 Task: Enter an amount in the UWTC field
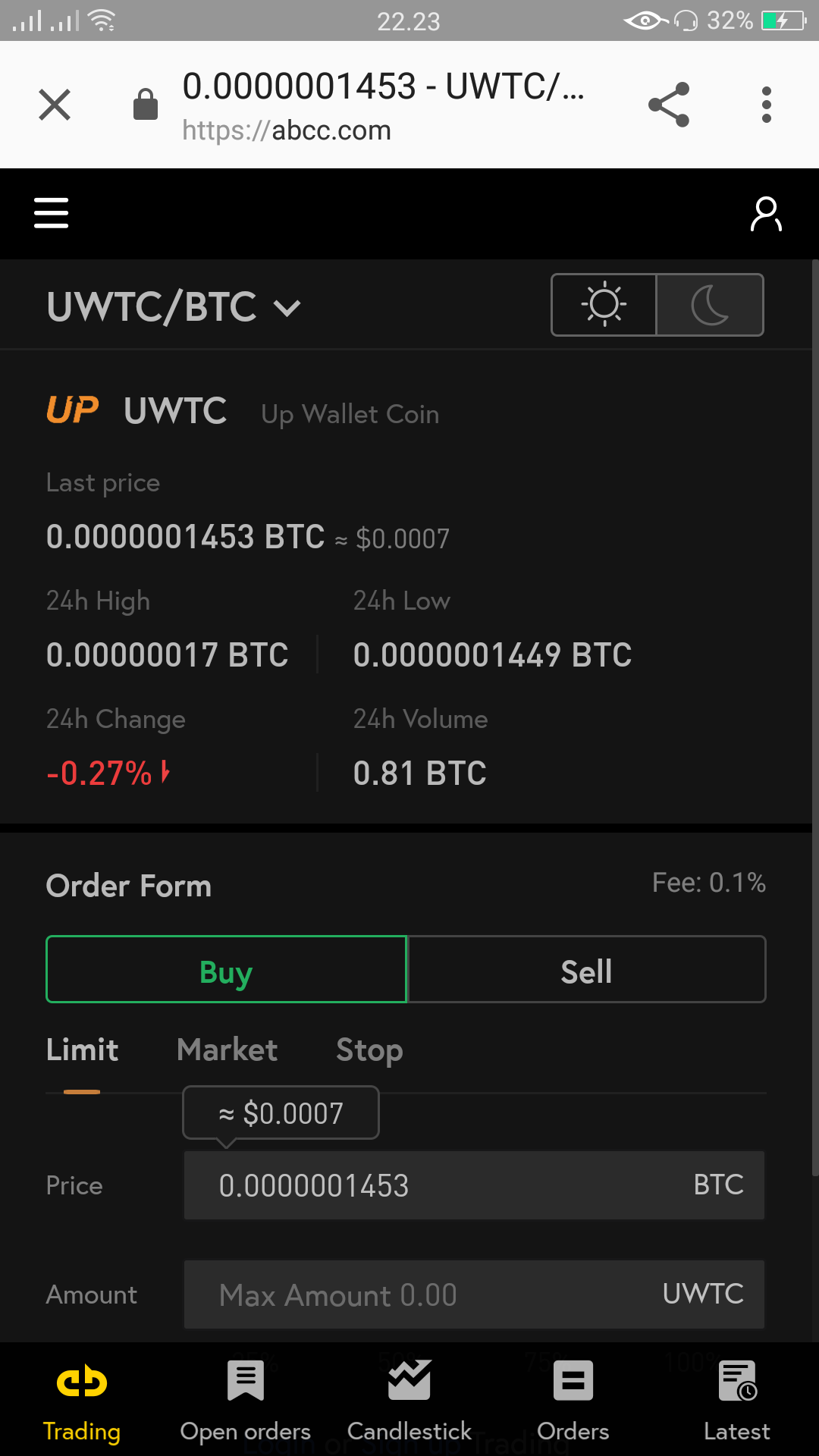(x=432, y=1294)
